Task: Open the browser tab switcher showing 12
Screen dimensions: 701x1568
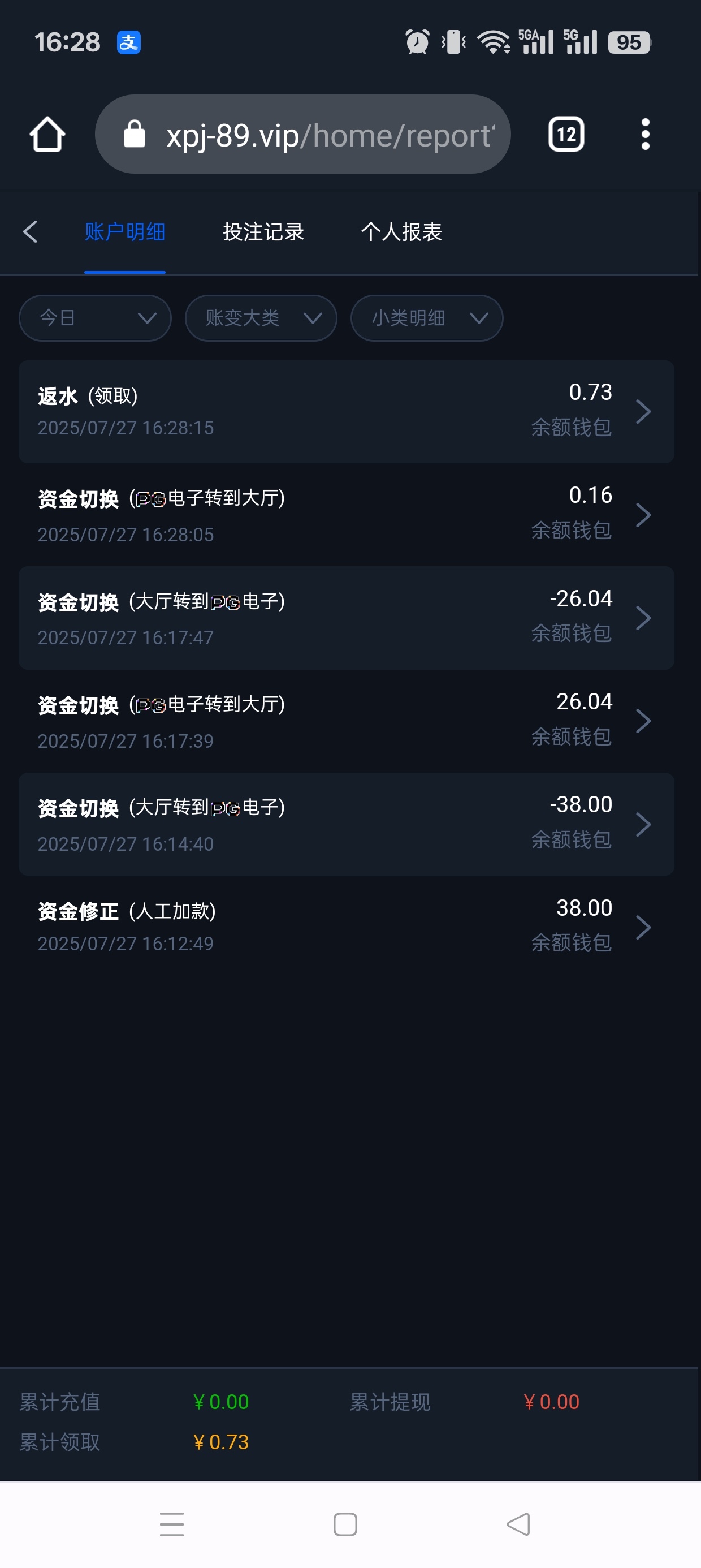Action: pos(566,135)
